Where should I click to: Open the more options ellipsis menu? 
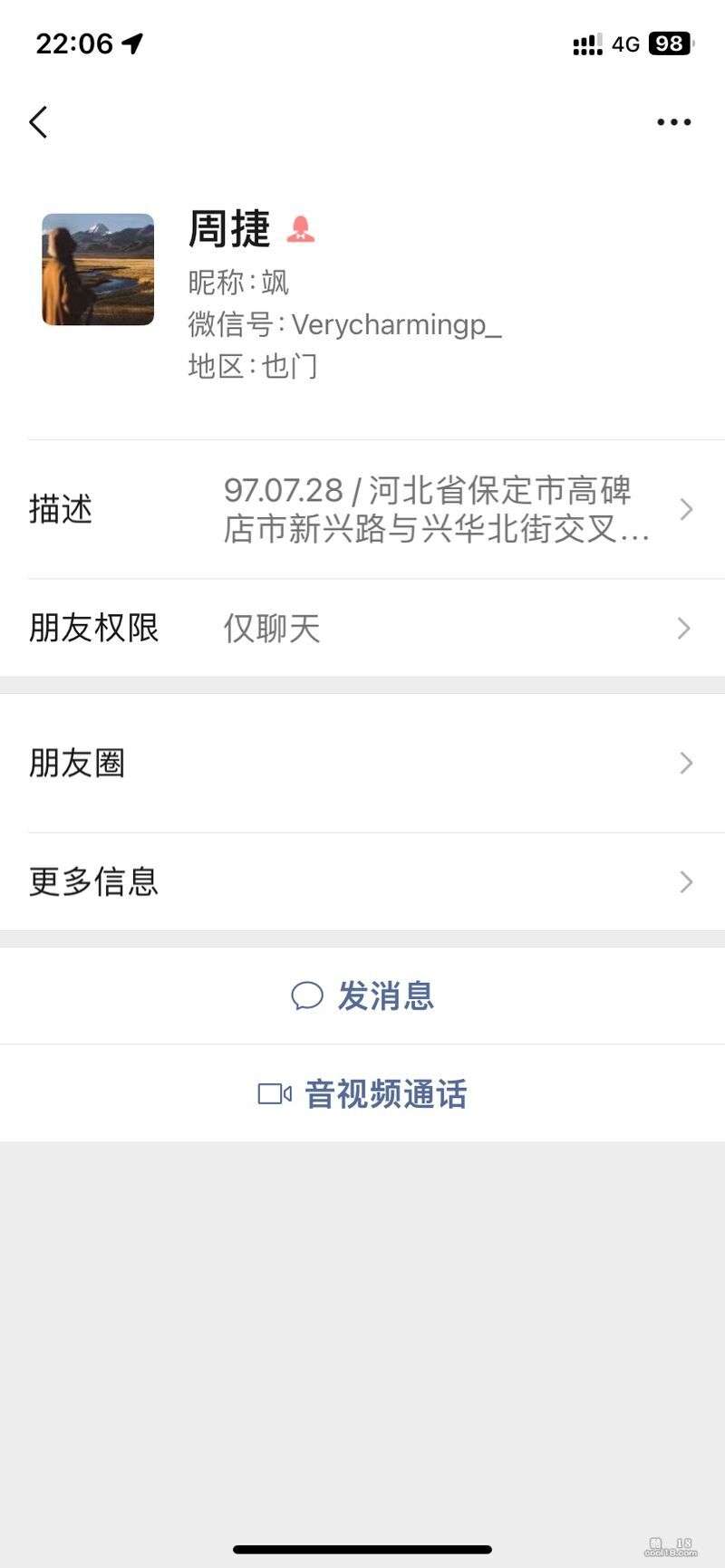pyautogui.click(x=673, y=122)
